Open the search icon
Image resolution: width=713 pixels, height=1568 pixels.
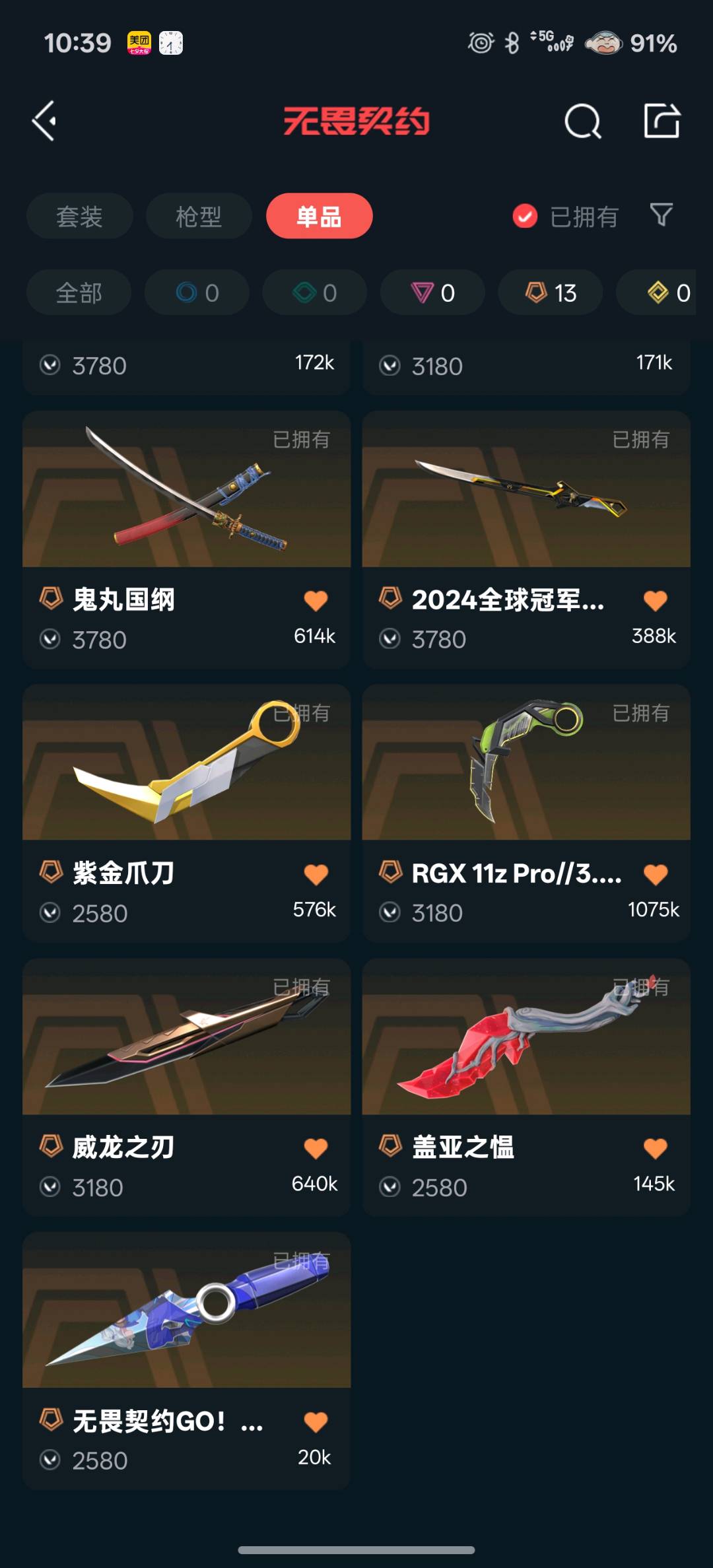(x=582, y=121)
